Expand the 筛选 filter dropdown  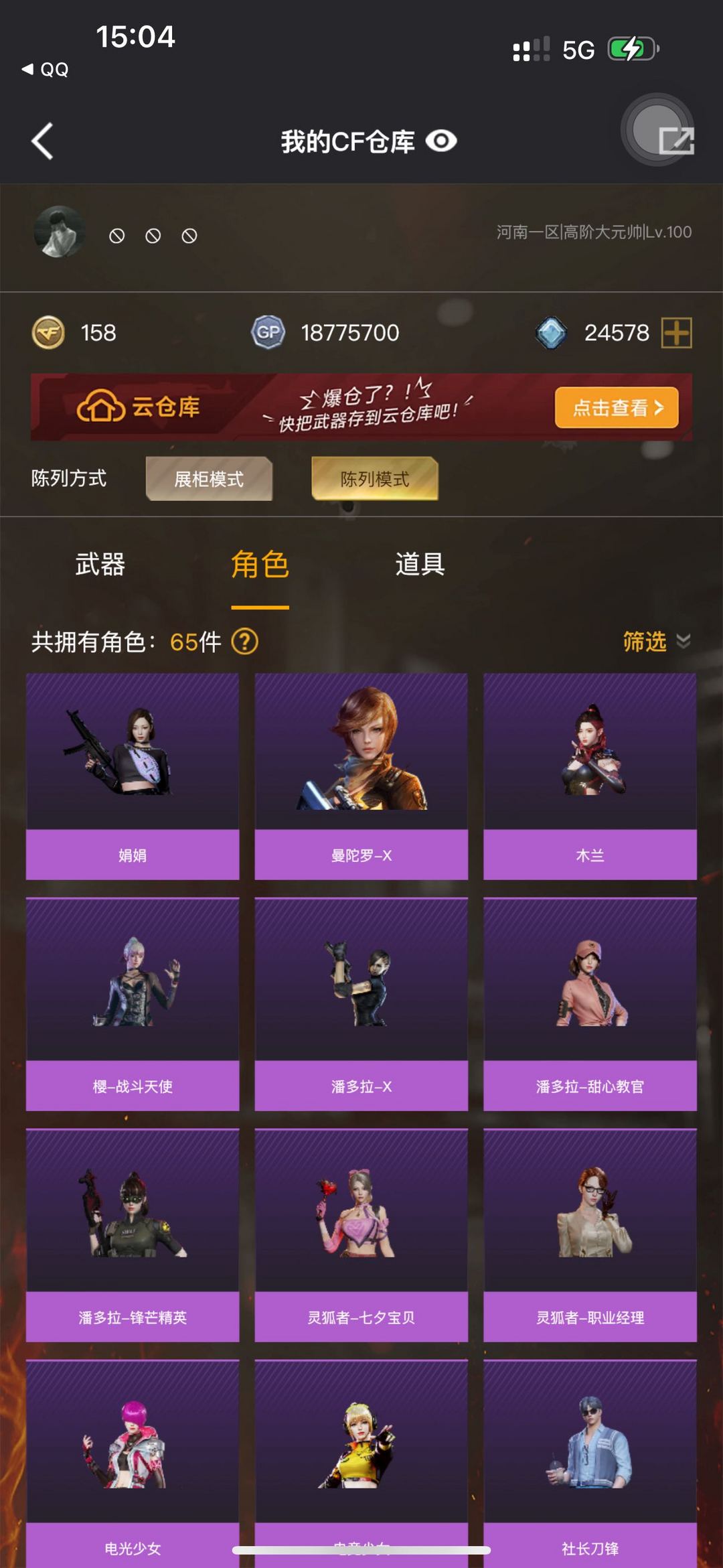656,642
